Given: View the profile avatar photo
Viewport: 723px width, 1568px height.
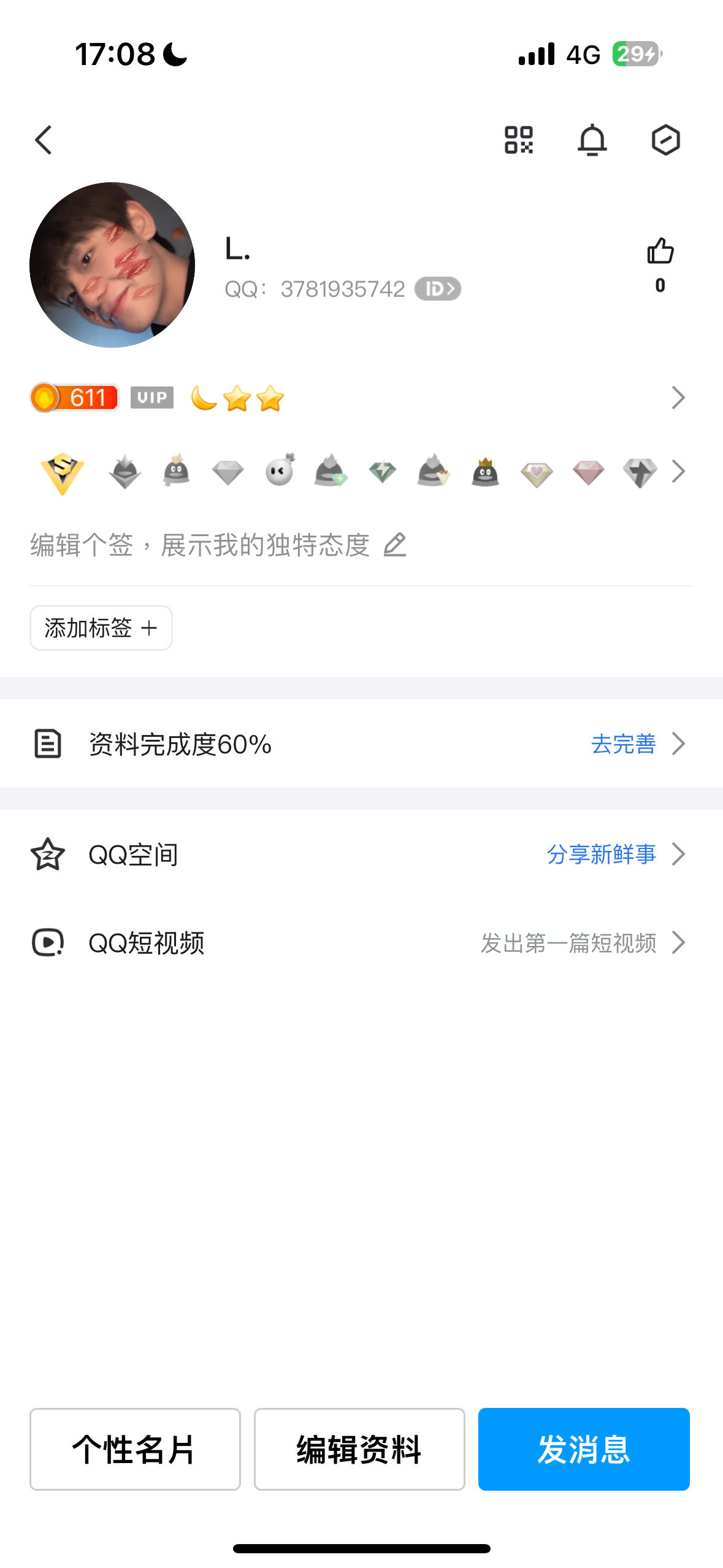Looking at the screenshot, I should [x=112, y=265].
